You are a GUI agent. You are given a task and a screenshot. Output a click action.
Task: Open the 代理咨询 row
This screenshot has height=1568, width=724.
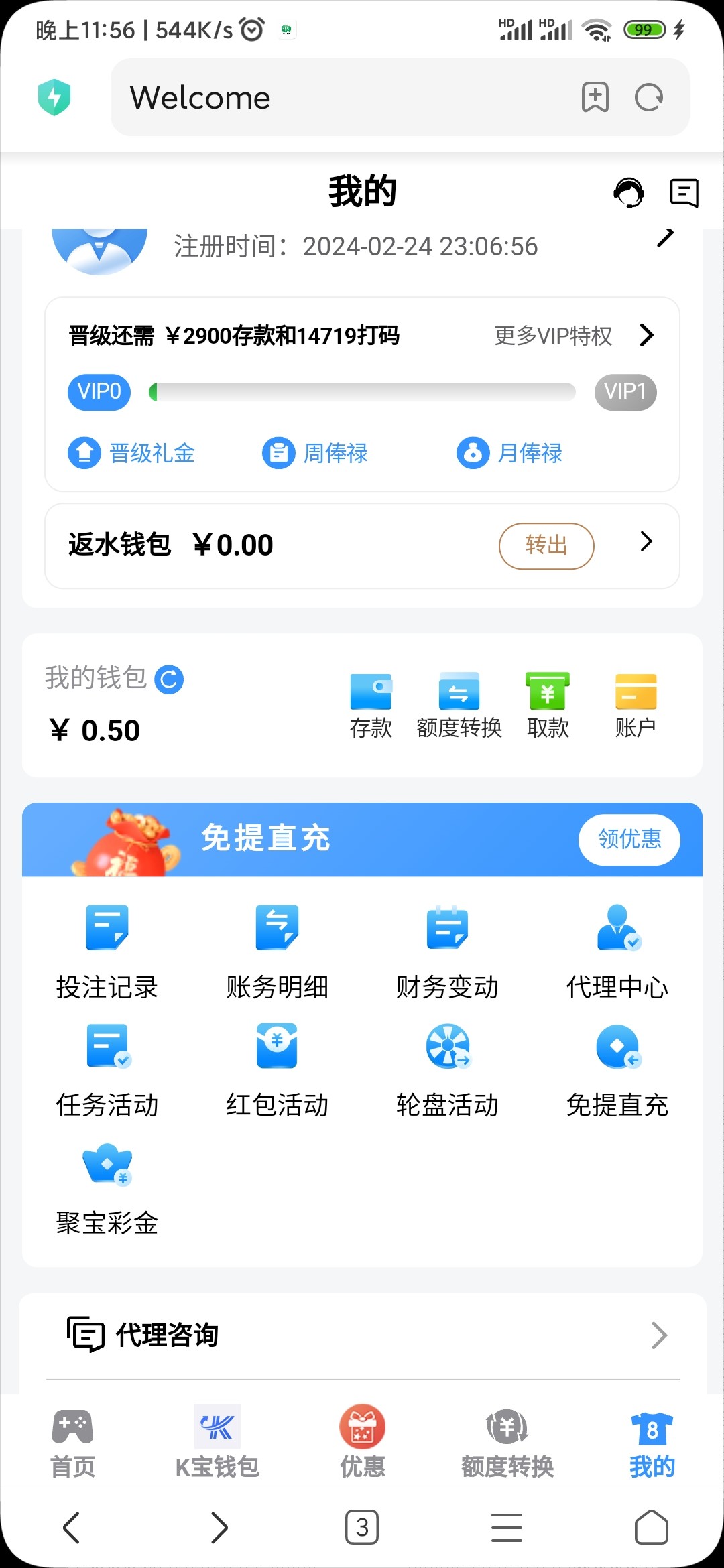362,1335
